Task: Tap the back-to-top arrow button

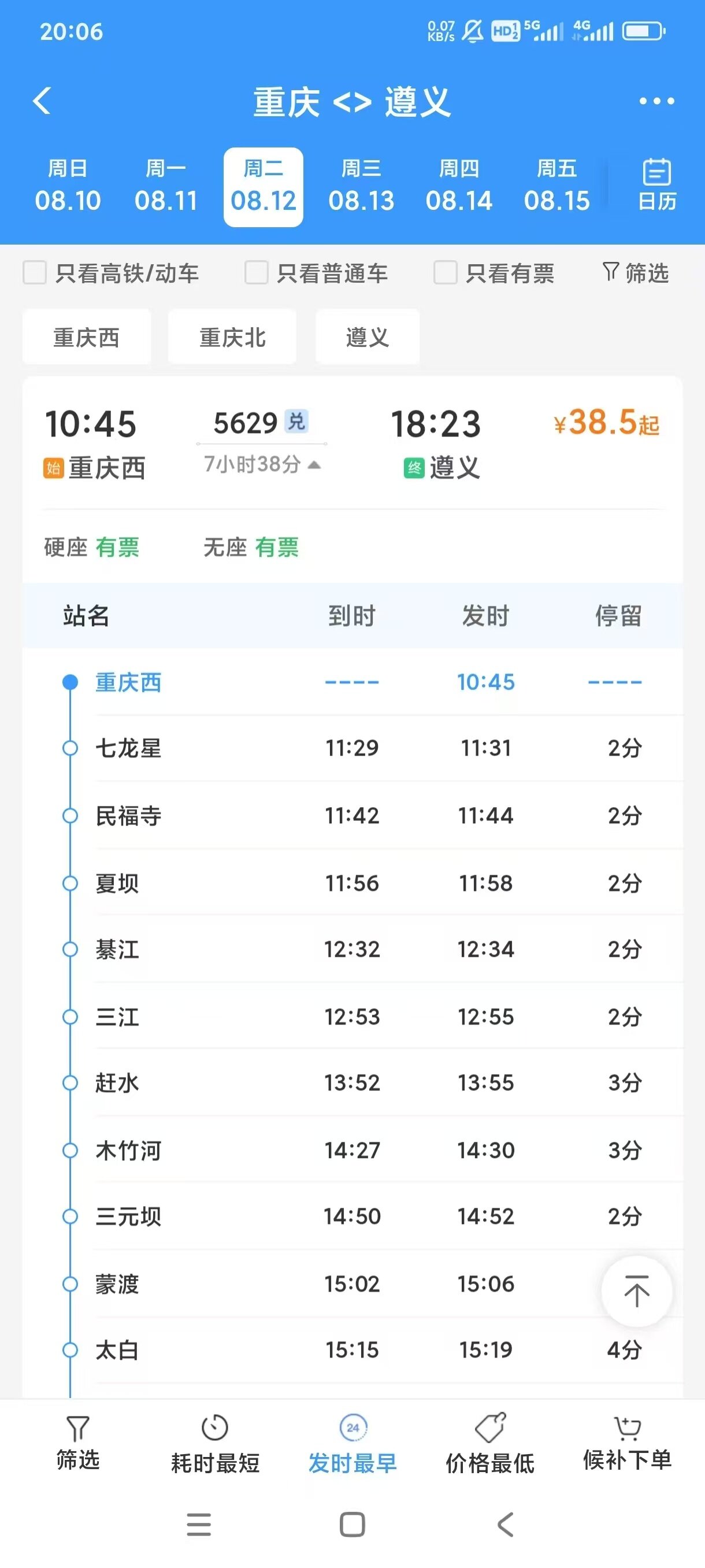Action: 636,1290
